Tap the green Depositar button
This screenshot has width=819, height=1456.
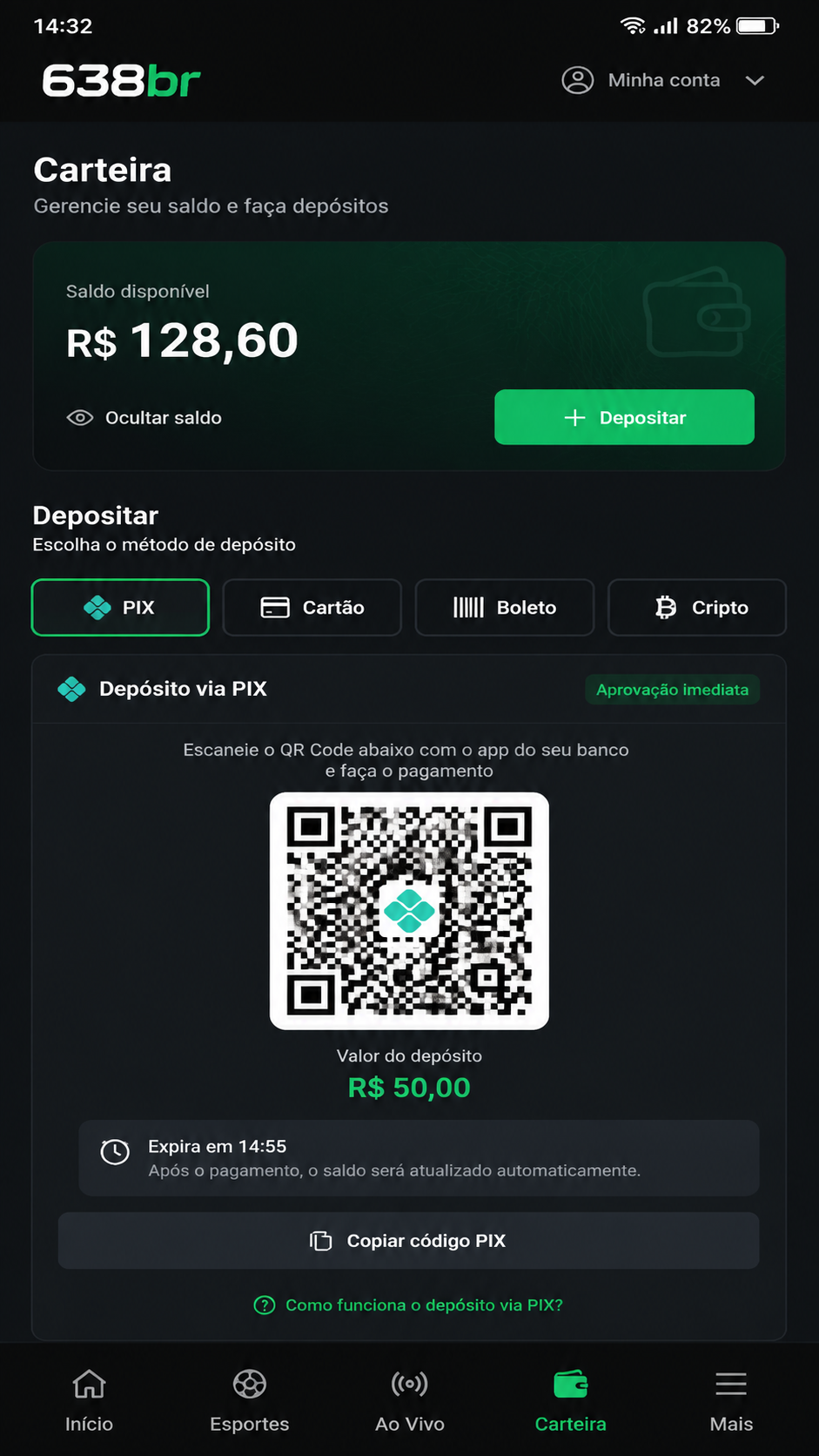pyautogui.click(x=624, y=417)
